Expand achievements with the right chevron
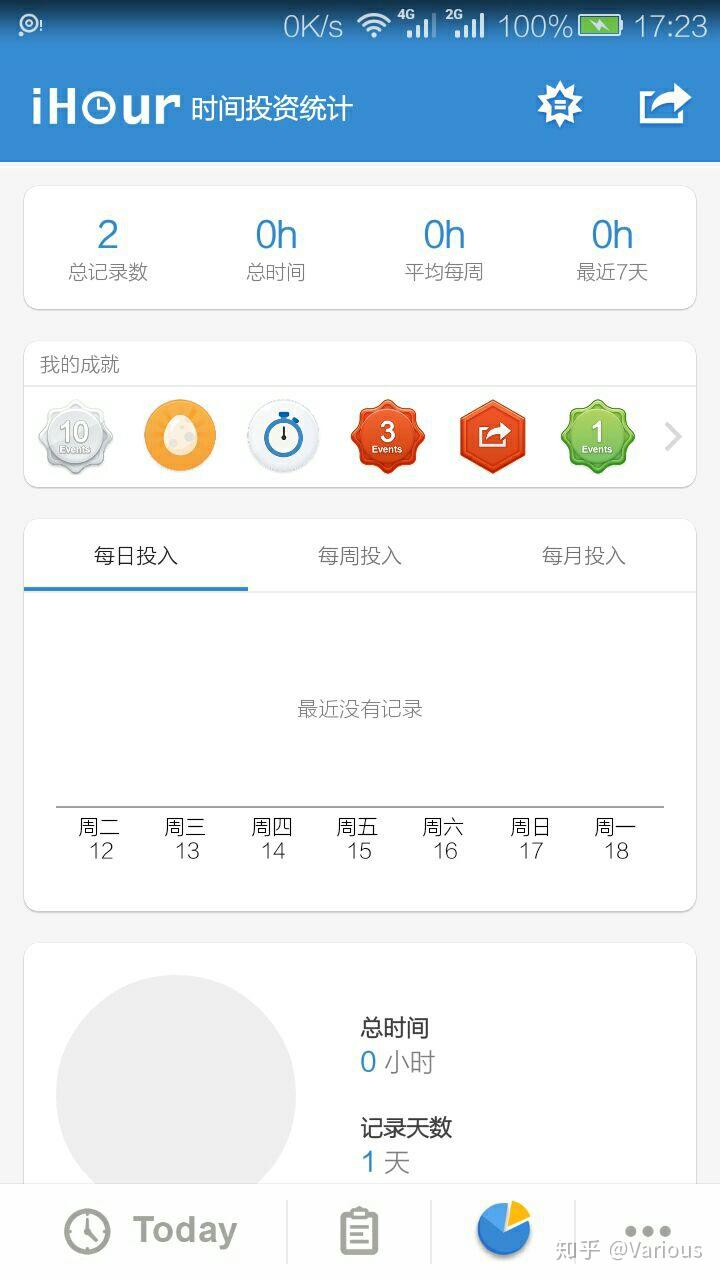This screenshot has width=720, height=1280. click(x=673, y=436)
